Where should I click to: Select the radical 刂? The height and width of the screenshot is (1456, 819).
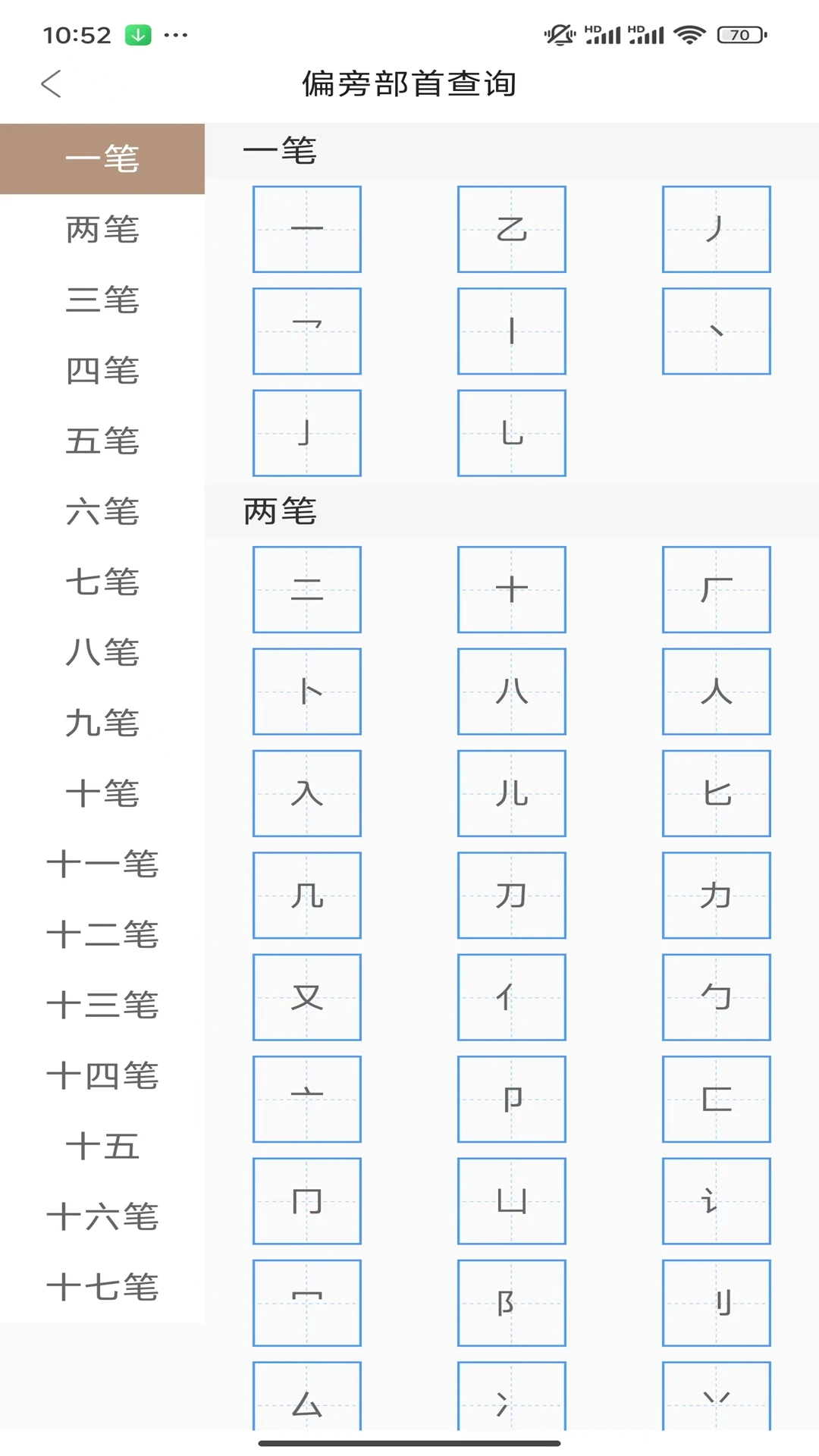coord(716,1302)
